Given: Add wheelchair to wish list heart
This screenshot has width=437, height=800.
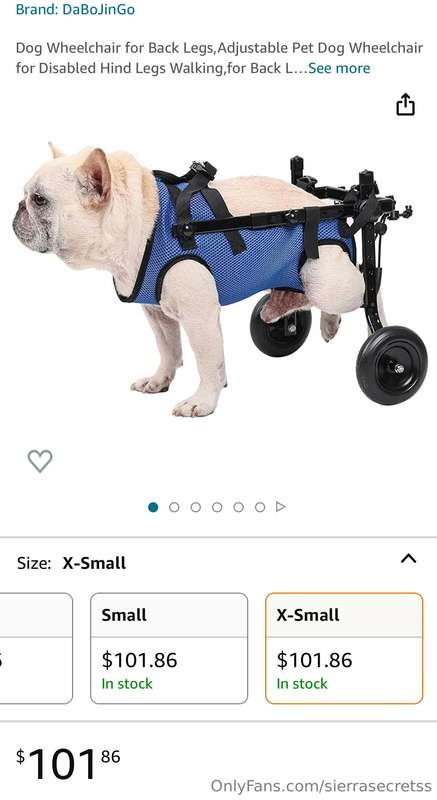Looking at the screenshot, I should pyautogui.click(x=40, y=461).
